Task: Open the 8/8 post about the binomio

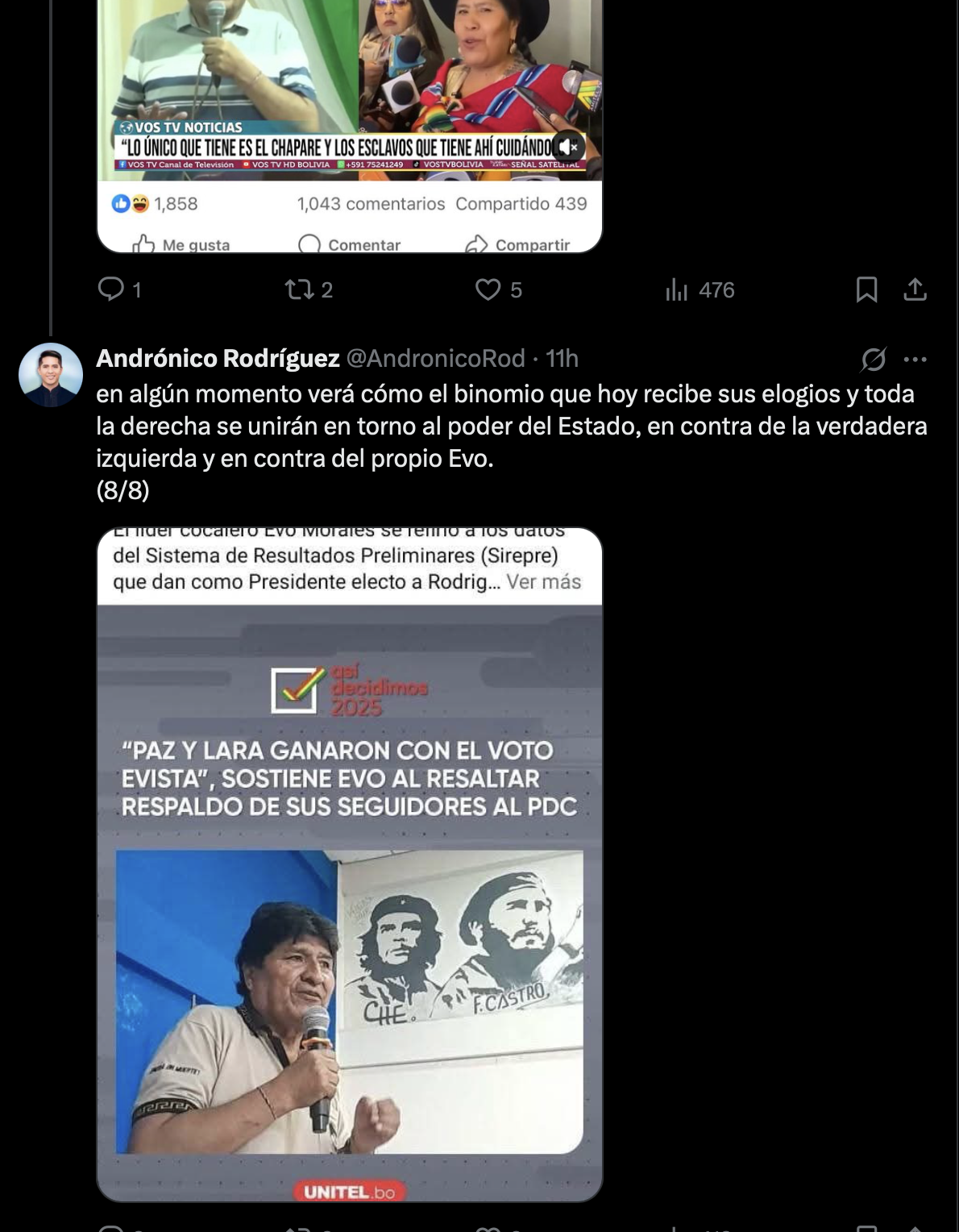Action: tap(511, 426)
